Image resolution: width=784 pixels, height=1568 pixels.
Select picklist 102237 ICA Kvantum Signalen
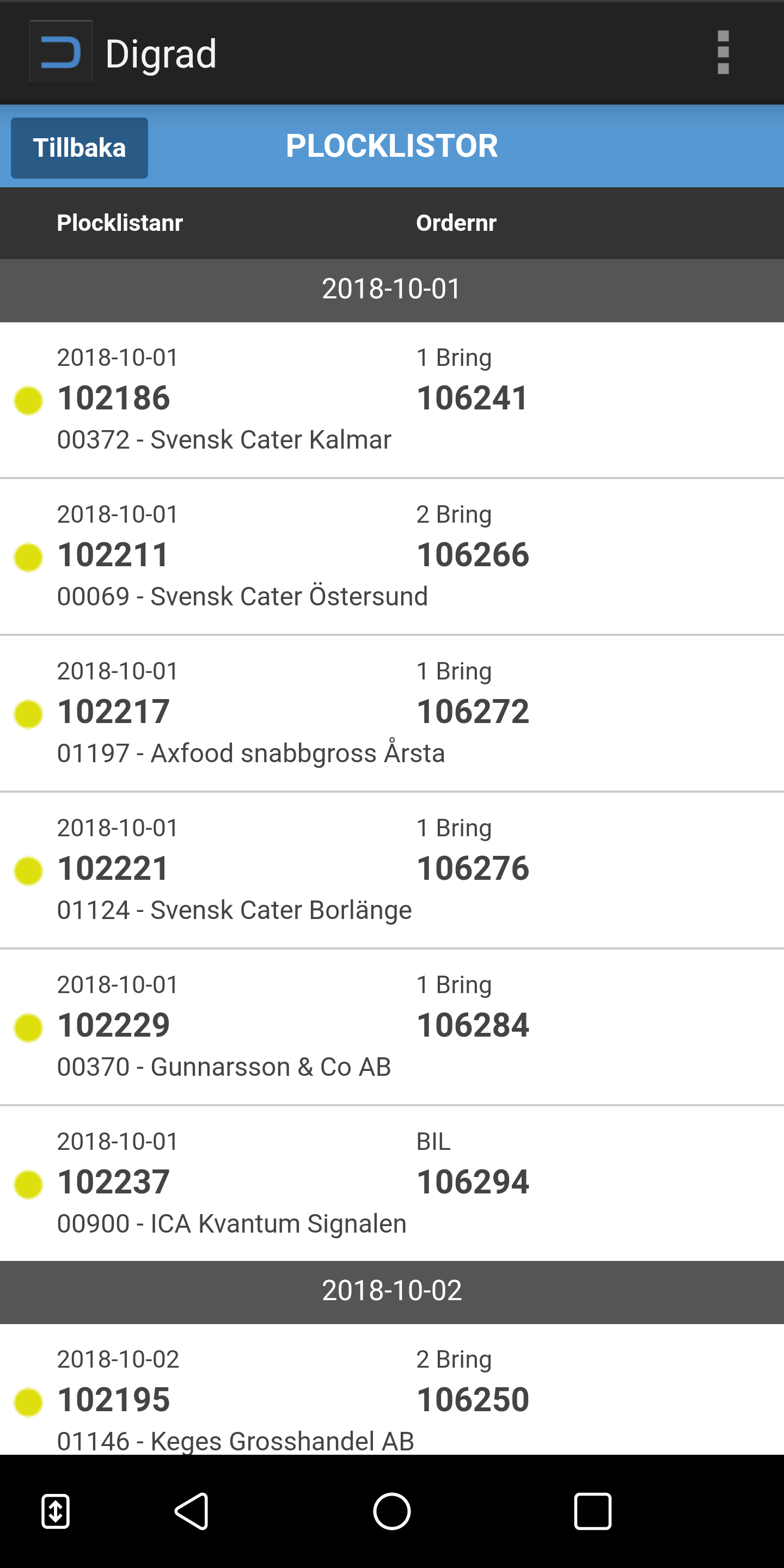tap(392, 1183)
